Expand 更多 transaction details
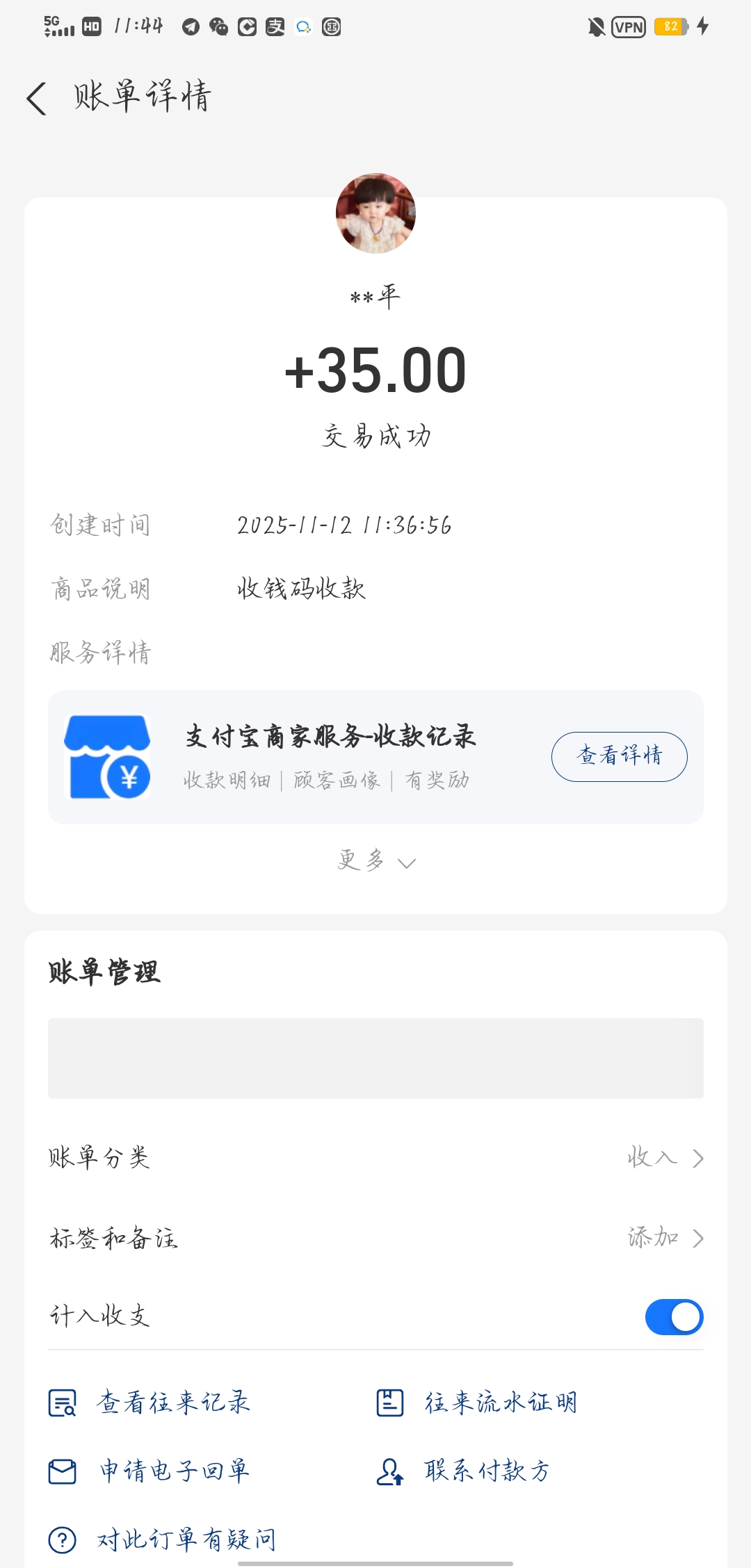 click(x=375, y=862)
